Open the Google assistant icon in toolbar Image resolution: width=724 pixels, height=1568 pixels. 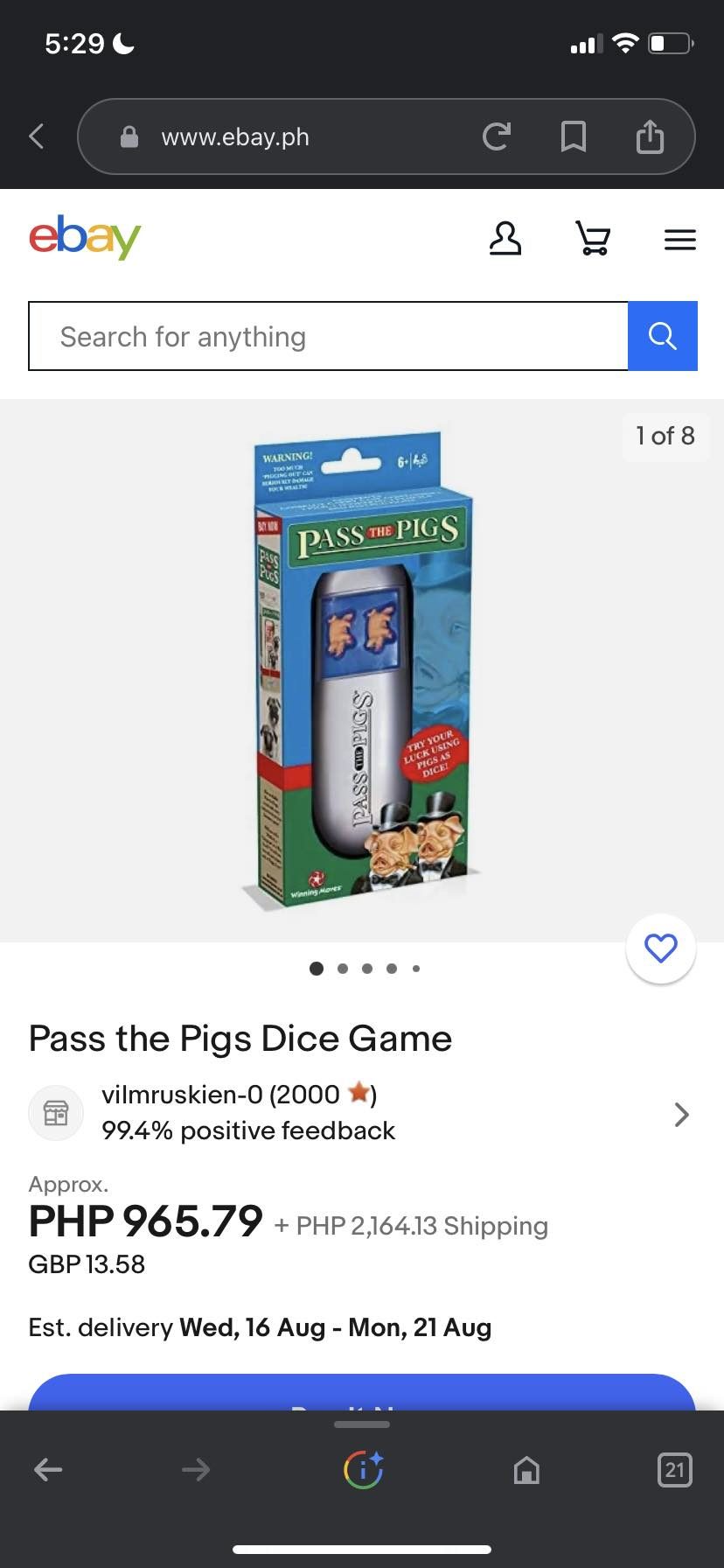[x=363, y=1469]
